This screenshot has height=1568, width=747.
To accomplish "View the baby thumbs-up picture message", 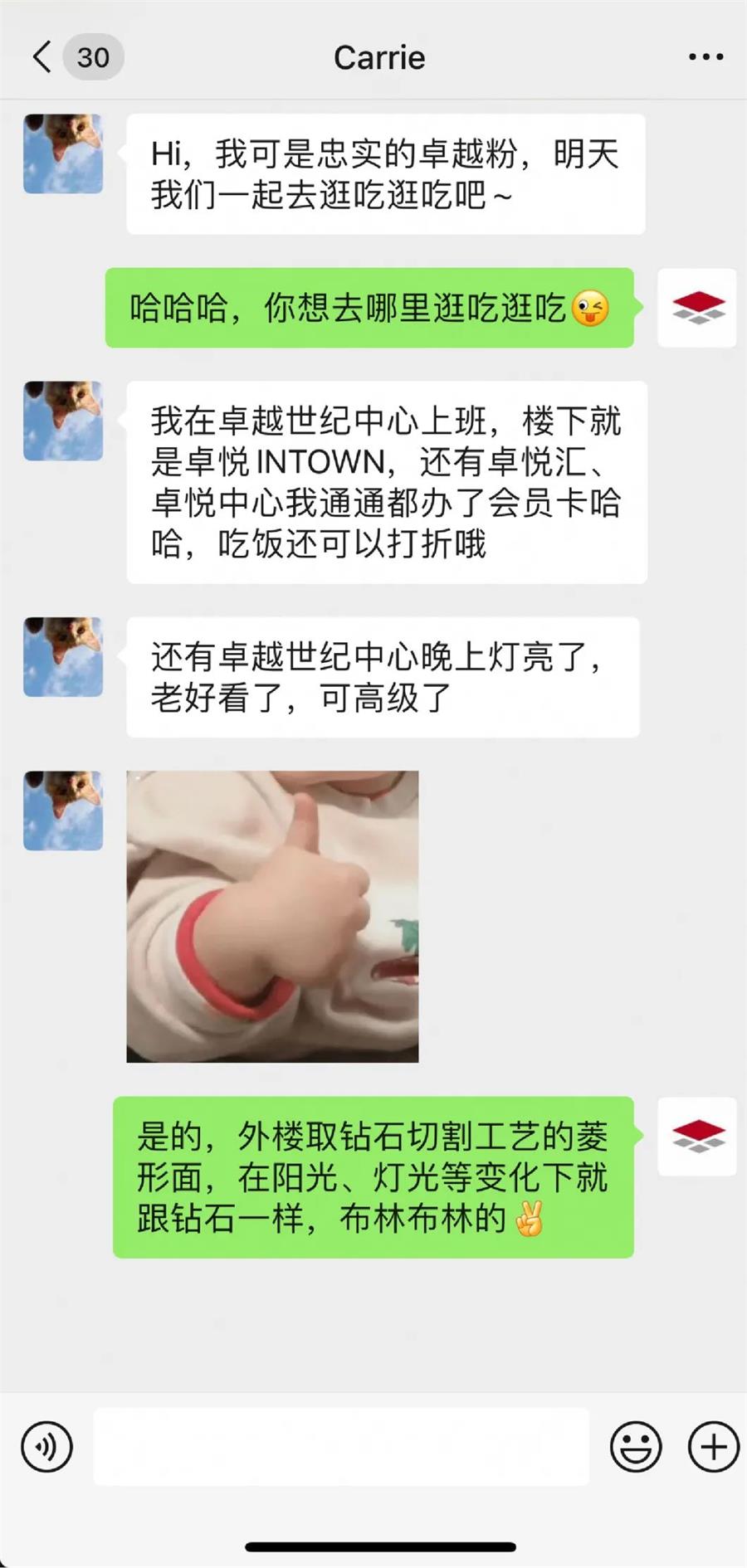I will 272,916.
